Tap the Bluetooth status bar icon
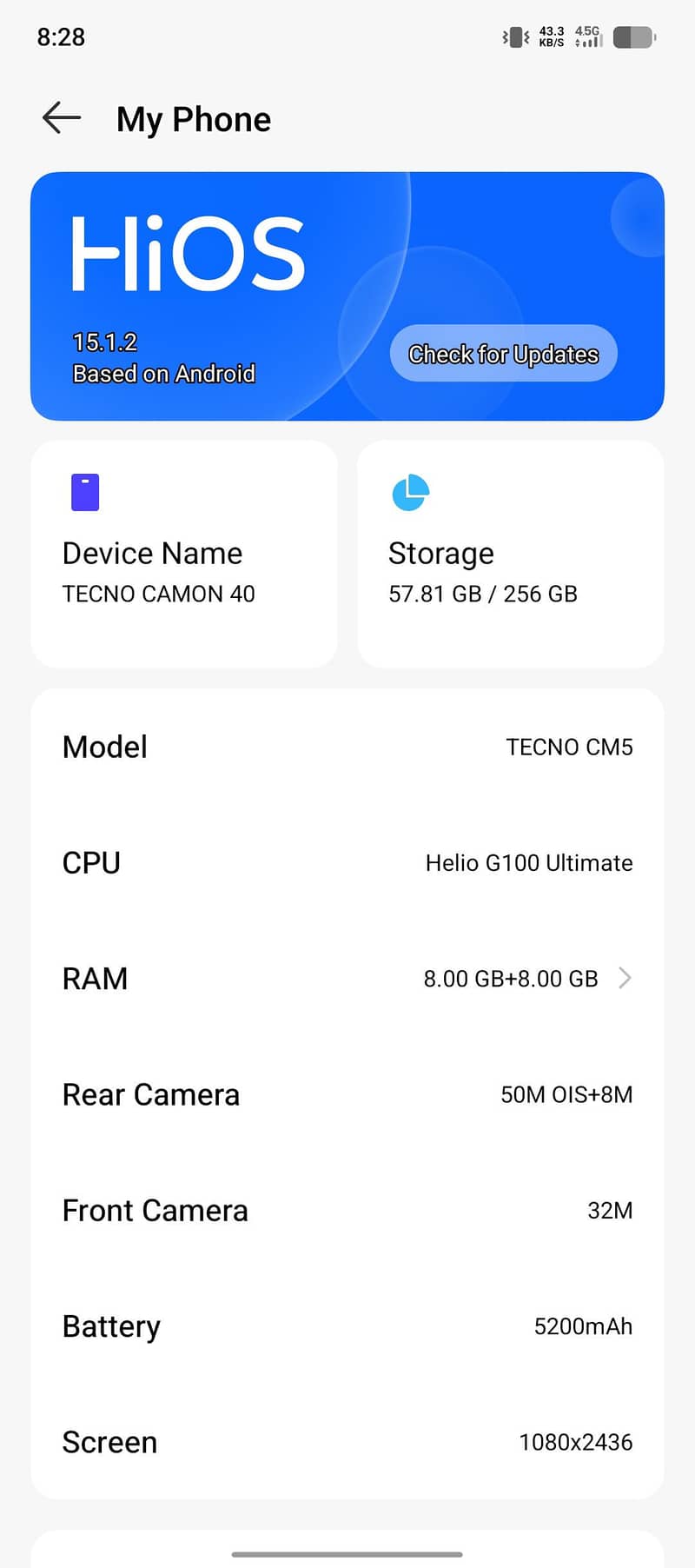Viewport: 695px width, 1568px height. point(515,37)
